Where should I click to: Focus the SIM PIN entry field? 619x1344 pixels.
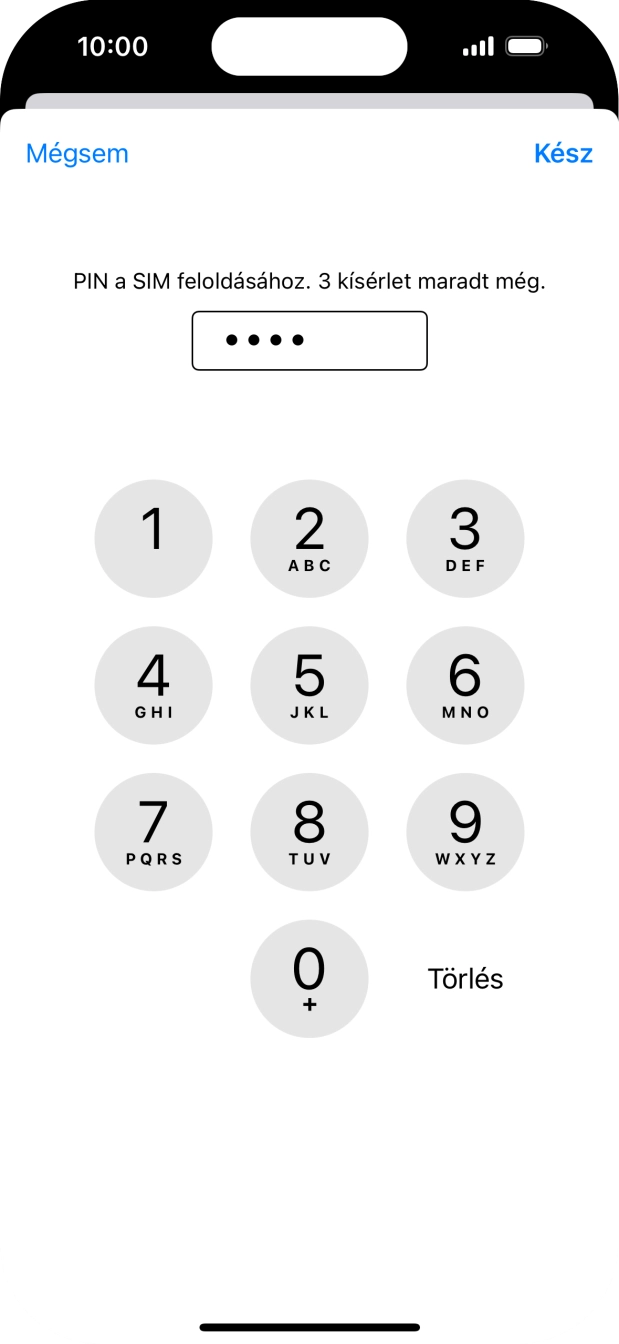309,341
